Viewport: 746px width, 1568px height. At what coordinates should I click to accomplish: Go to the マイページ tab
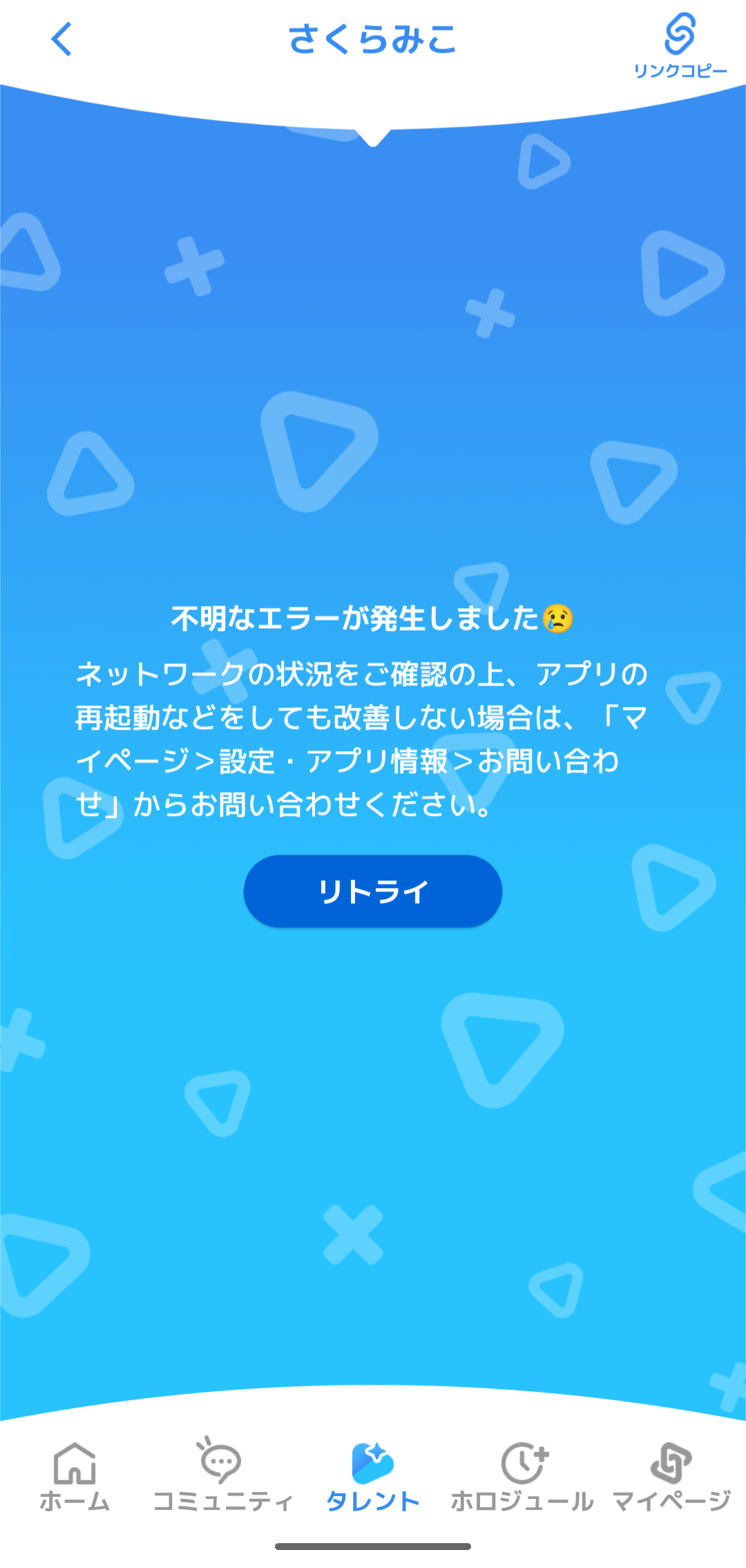(671, 1477)
